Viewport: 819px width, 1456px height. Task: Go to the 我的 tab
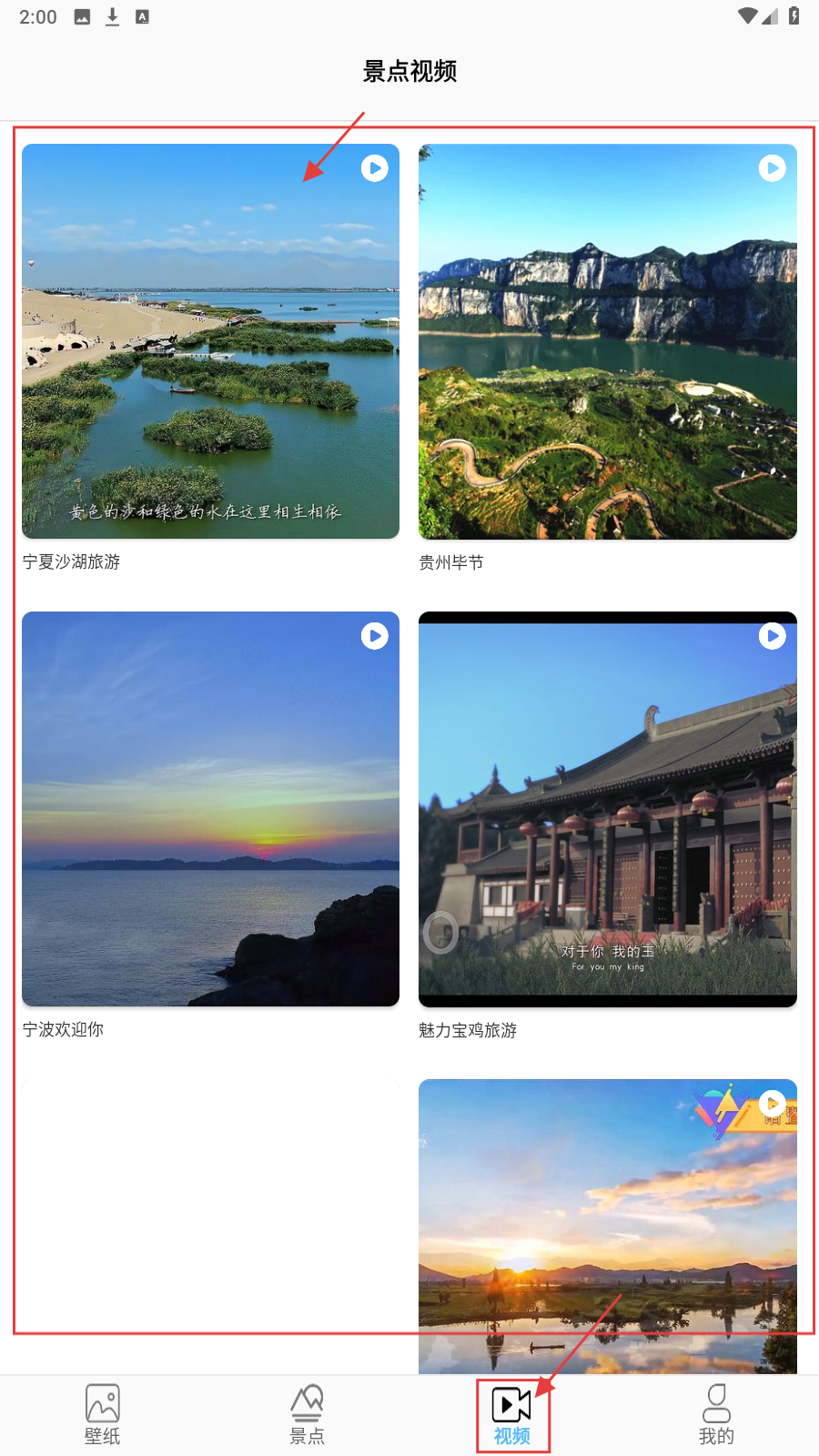[x=716, y=1415]
